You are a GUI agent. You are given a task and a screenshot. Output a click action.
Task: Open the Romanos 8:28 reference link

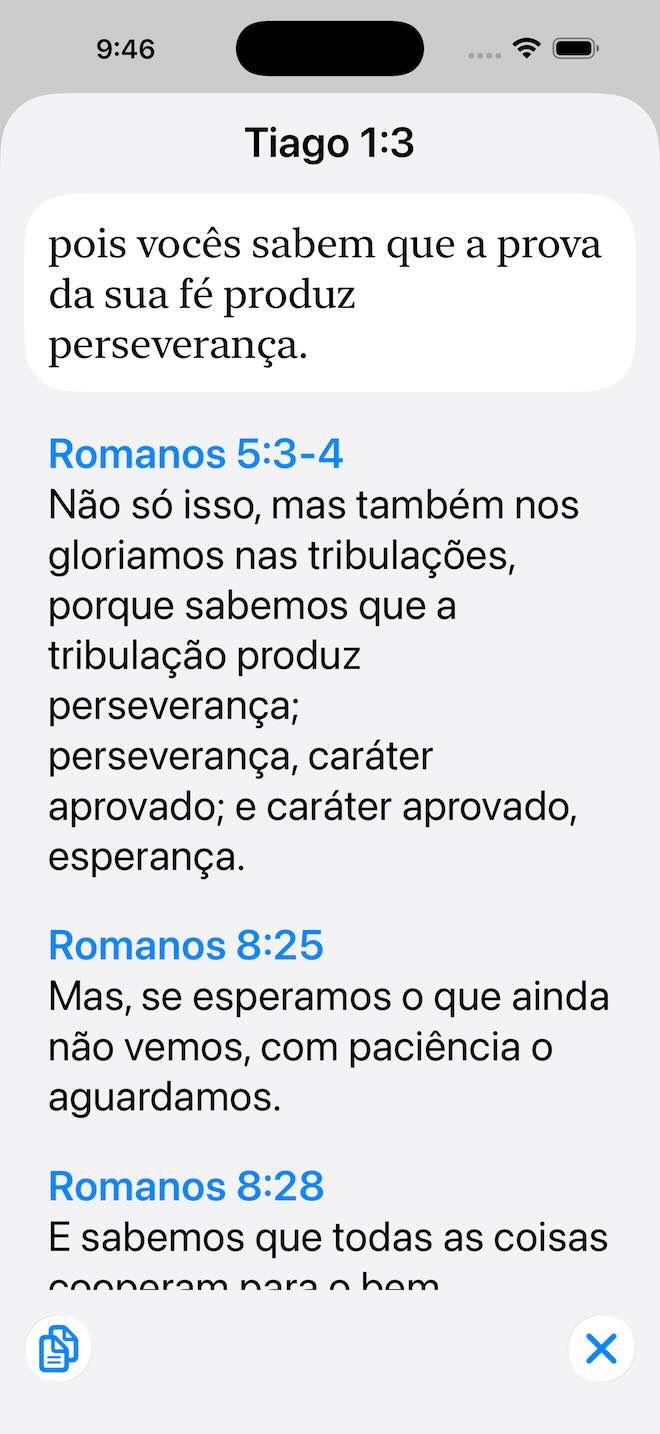(186, 1186)
